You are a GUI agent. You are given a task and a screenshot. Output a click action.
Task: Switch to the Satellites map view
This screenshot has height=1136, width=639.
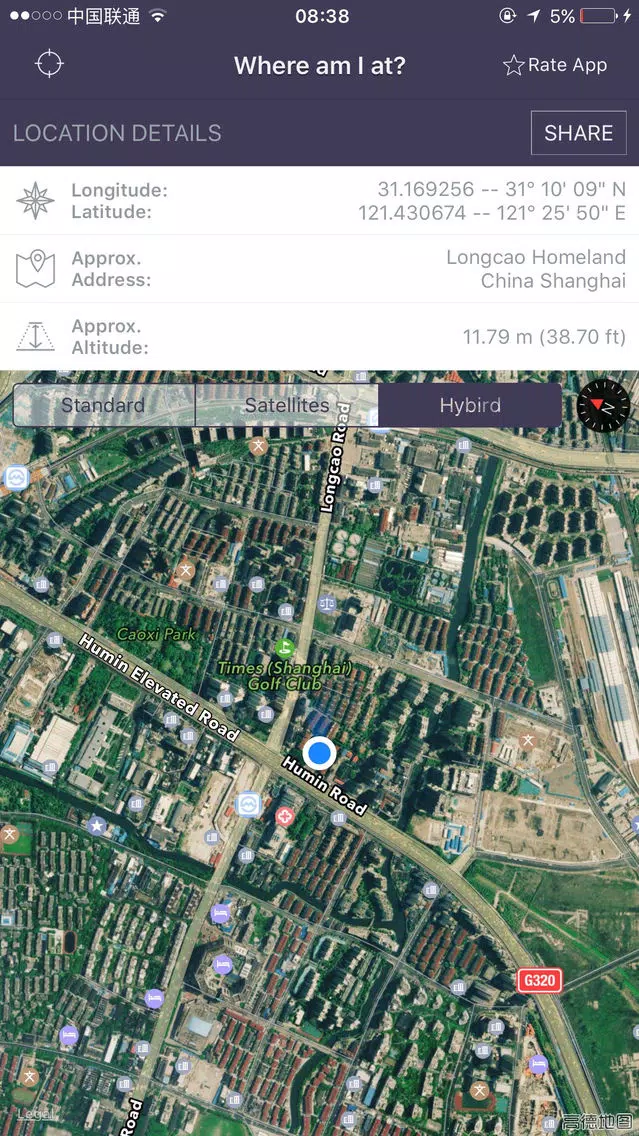287,405
